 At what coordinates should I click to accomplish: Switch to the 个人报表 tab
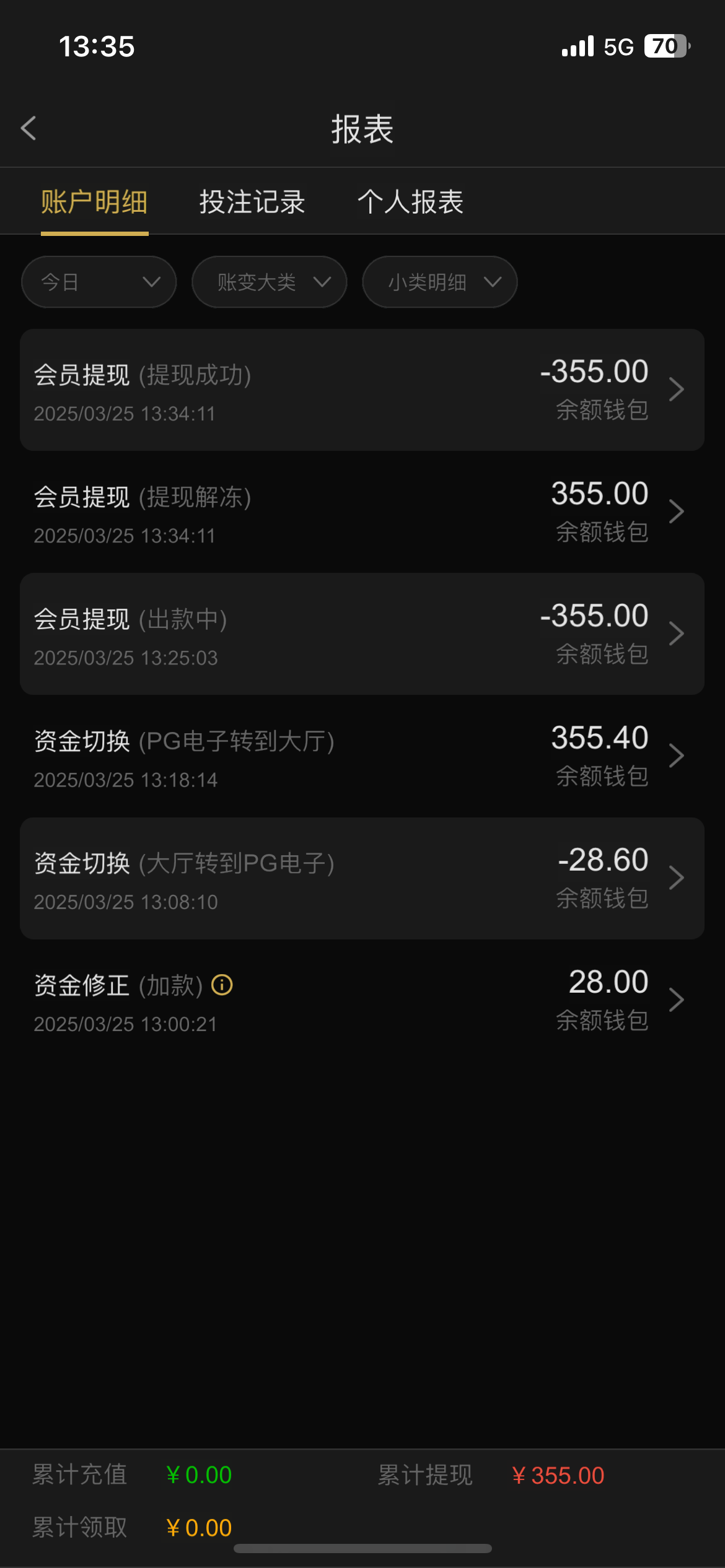[x=410, y=202]
